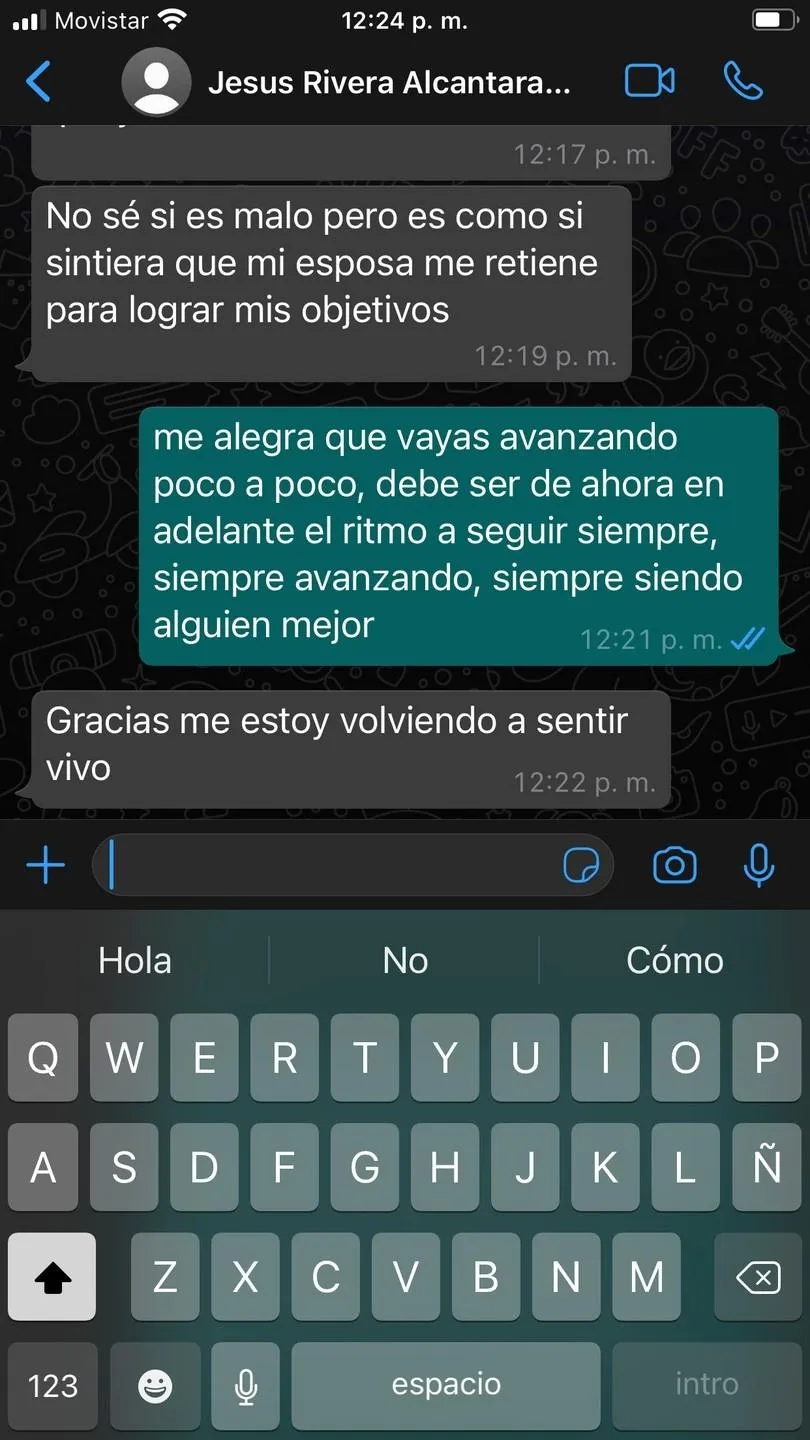Select the keyboard suggestion No
The height and width of the screenshot is (1440, 810).
click(405, 961)
